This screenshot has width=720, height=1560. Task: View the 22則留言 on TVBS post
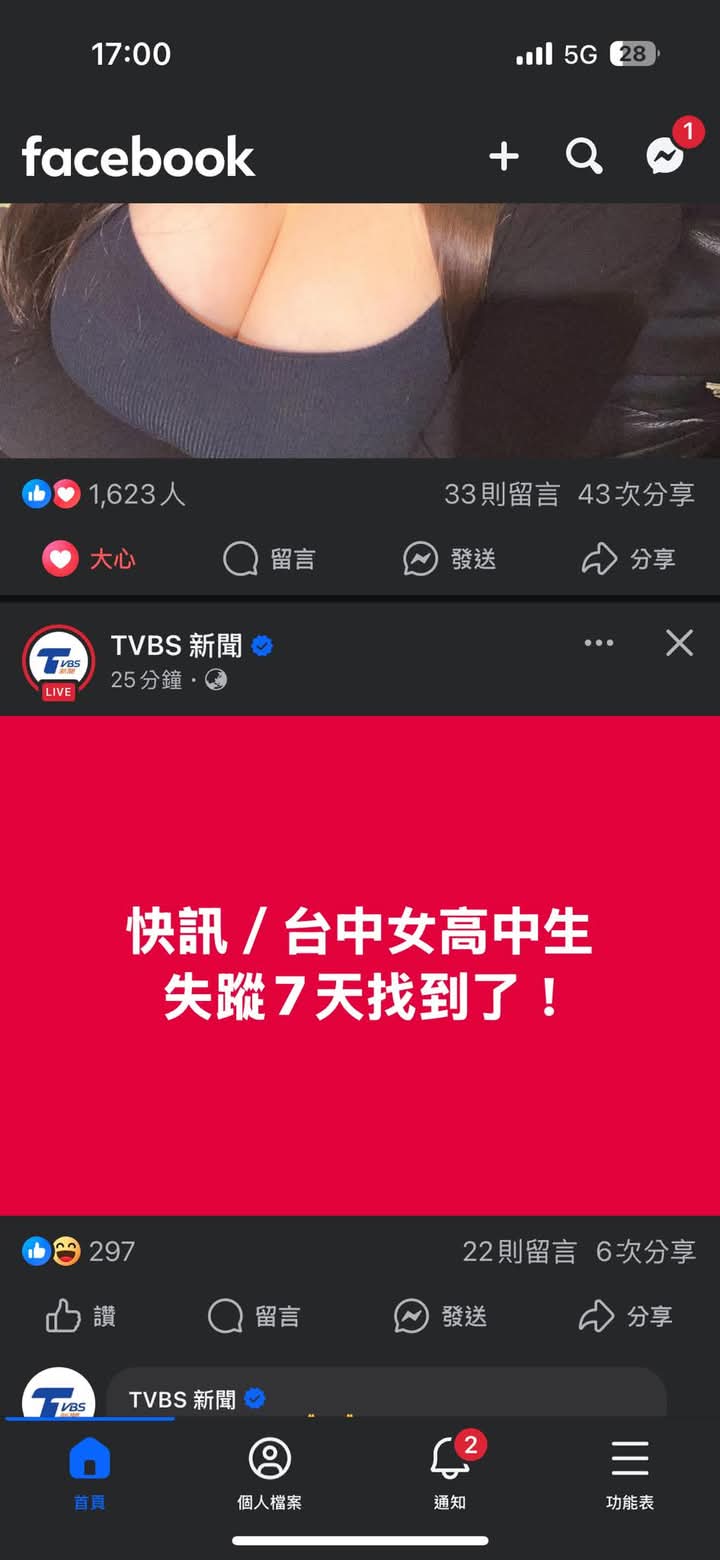(x=519, y=1251)
